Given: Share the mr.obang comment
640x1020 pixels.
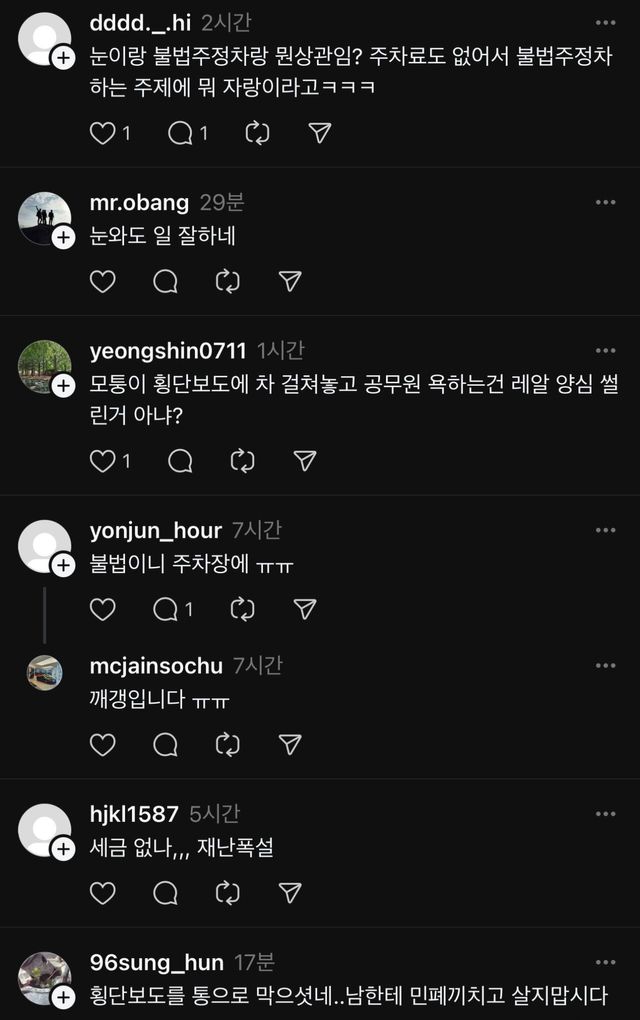Looking at the screenshot, I should coord(290,282).
